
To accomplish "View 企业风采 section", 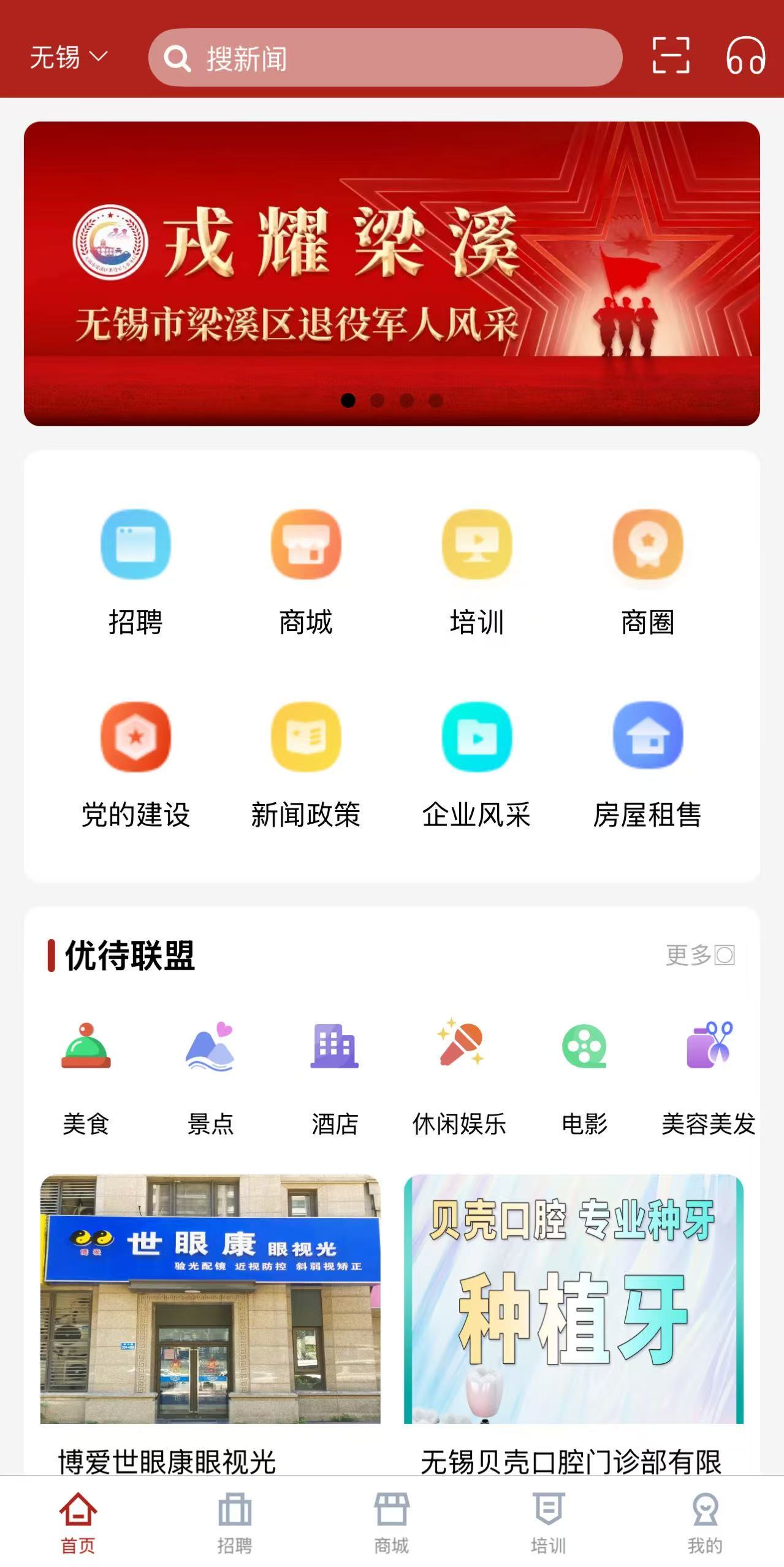I will [476, 764].
